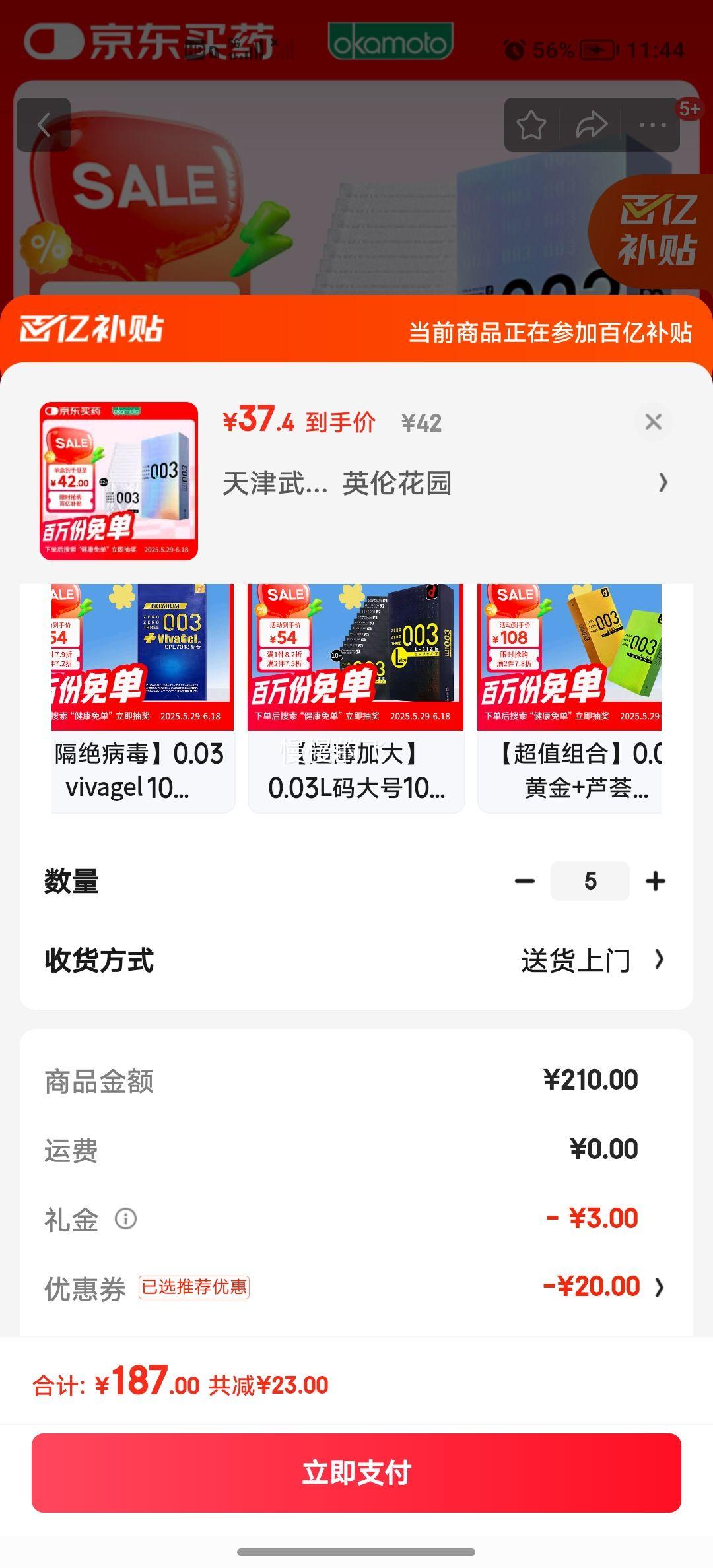Open 优惠券 coupon selection
The image size is (713, 1568).
601,1287
